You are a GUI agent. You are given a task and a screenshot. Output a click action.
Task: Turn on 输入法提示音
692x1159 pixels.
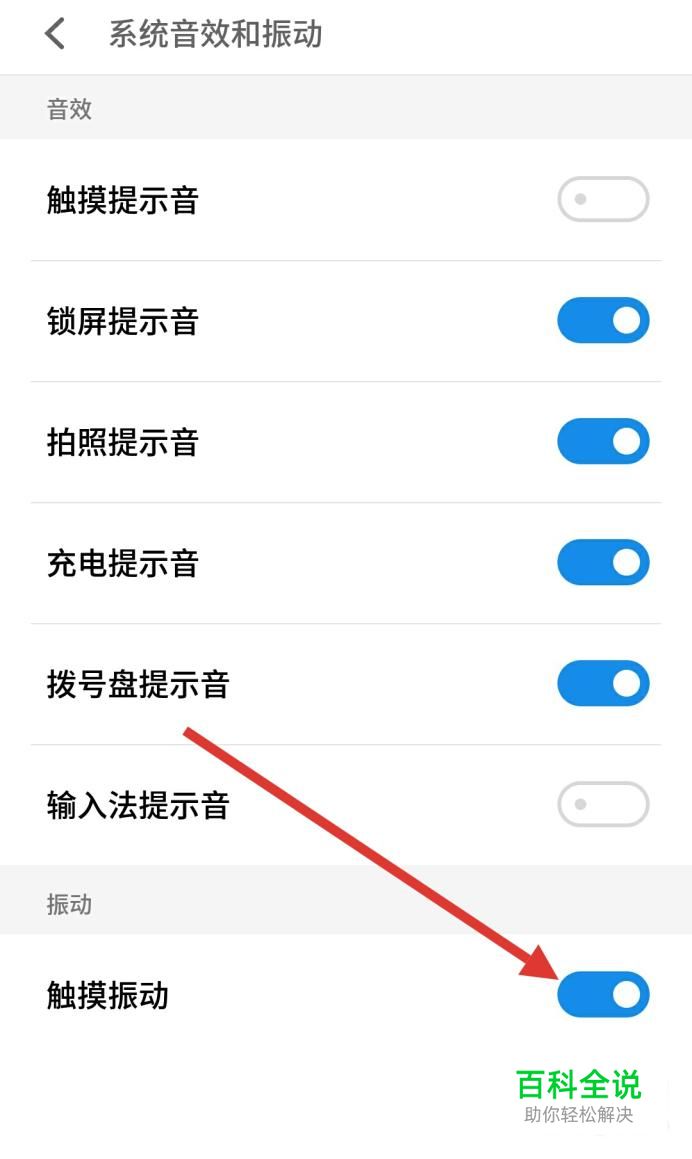click(603, 804)
